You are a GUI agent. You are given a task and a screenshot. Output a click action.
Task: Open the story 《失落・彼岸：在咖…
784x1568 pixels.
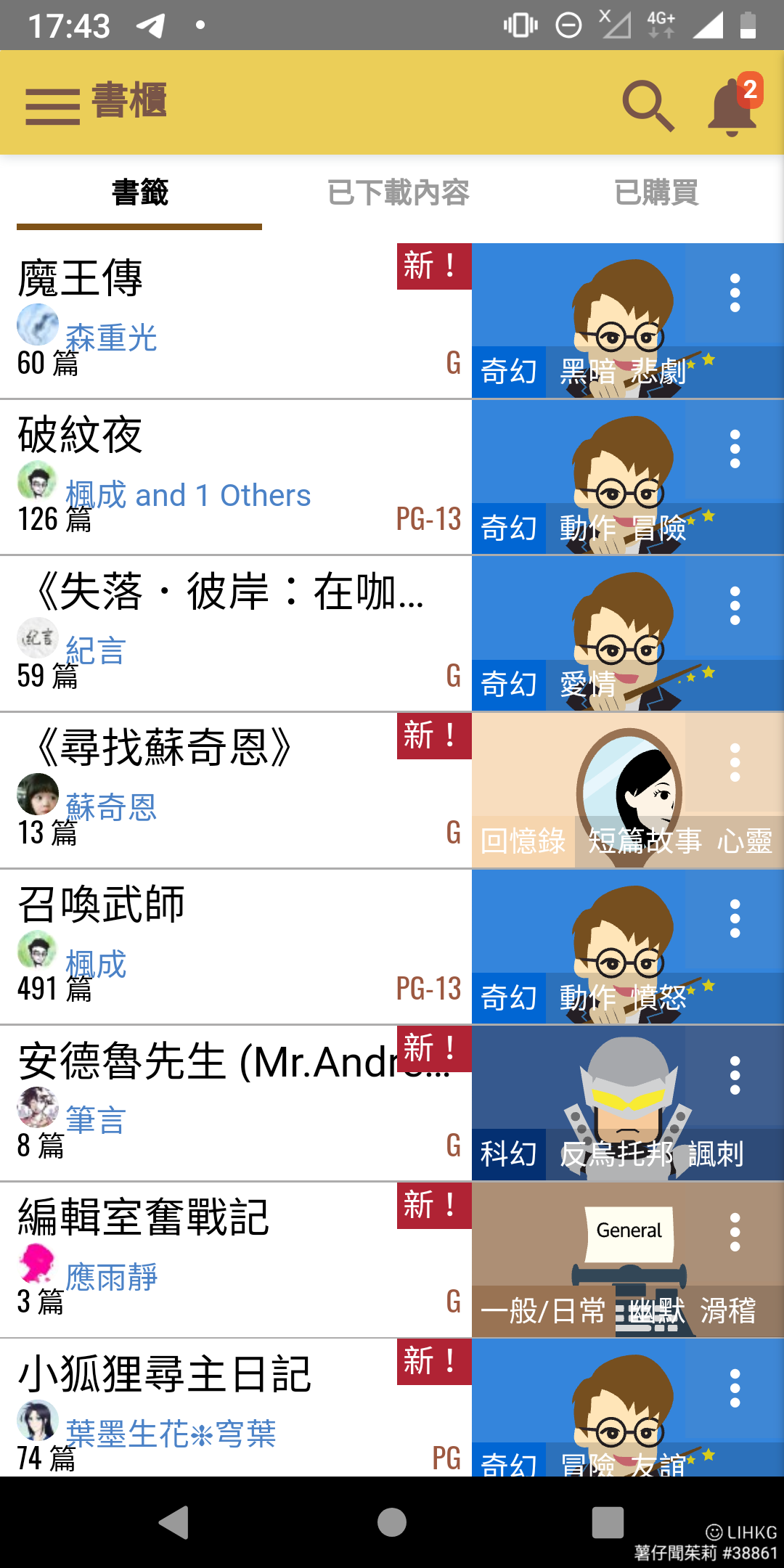218,592
